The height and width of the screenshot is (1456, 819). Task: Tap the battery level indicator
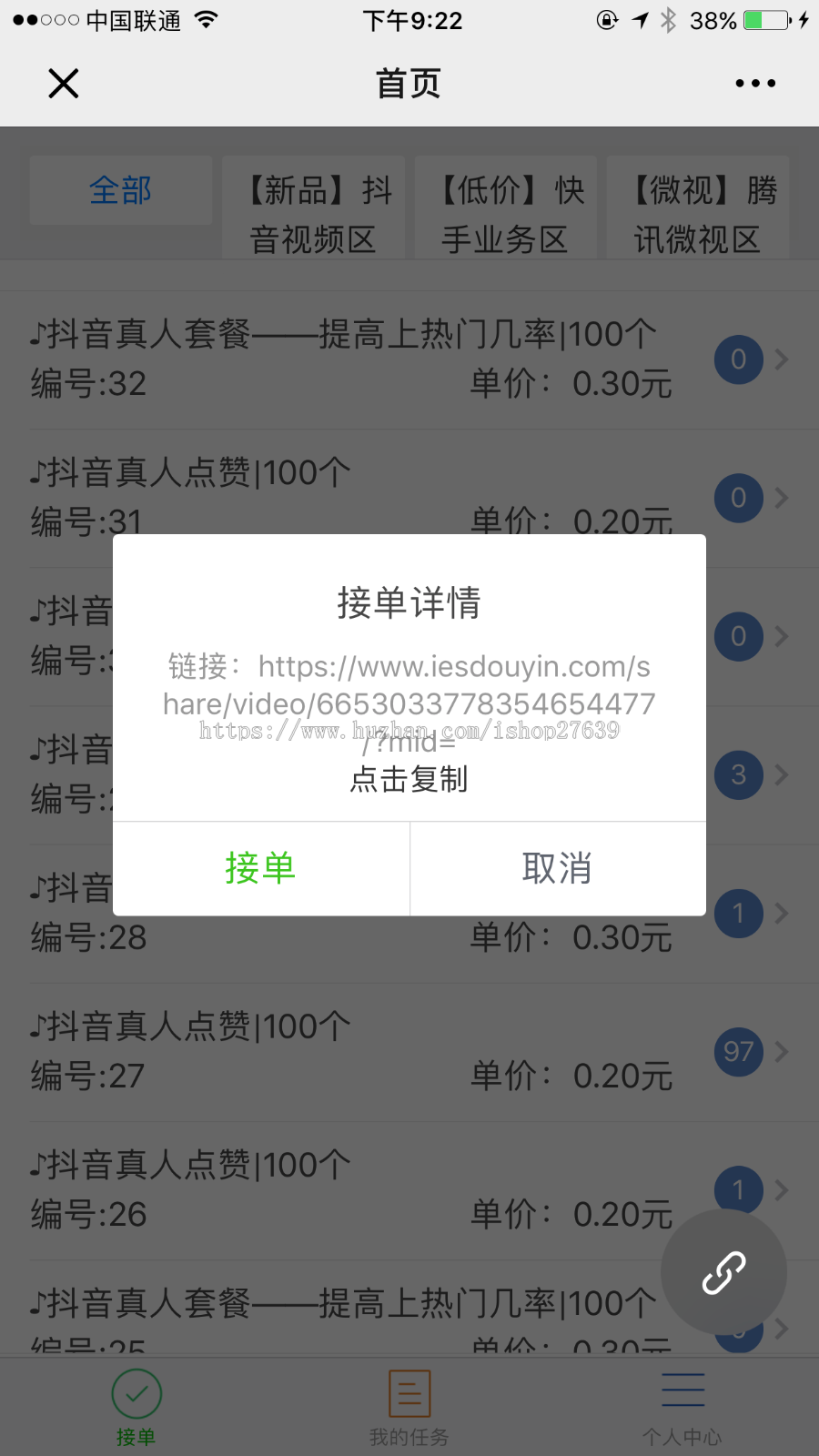[763, 18]
